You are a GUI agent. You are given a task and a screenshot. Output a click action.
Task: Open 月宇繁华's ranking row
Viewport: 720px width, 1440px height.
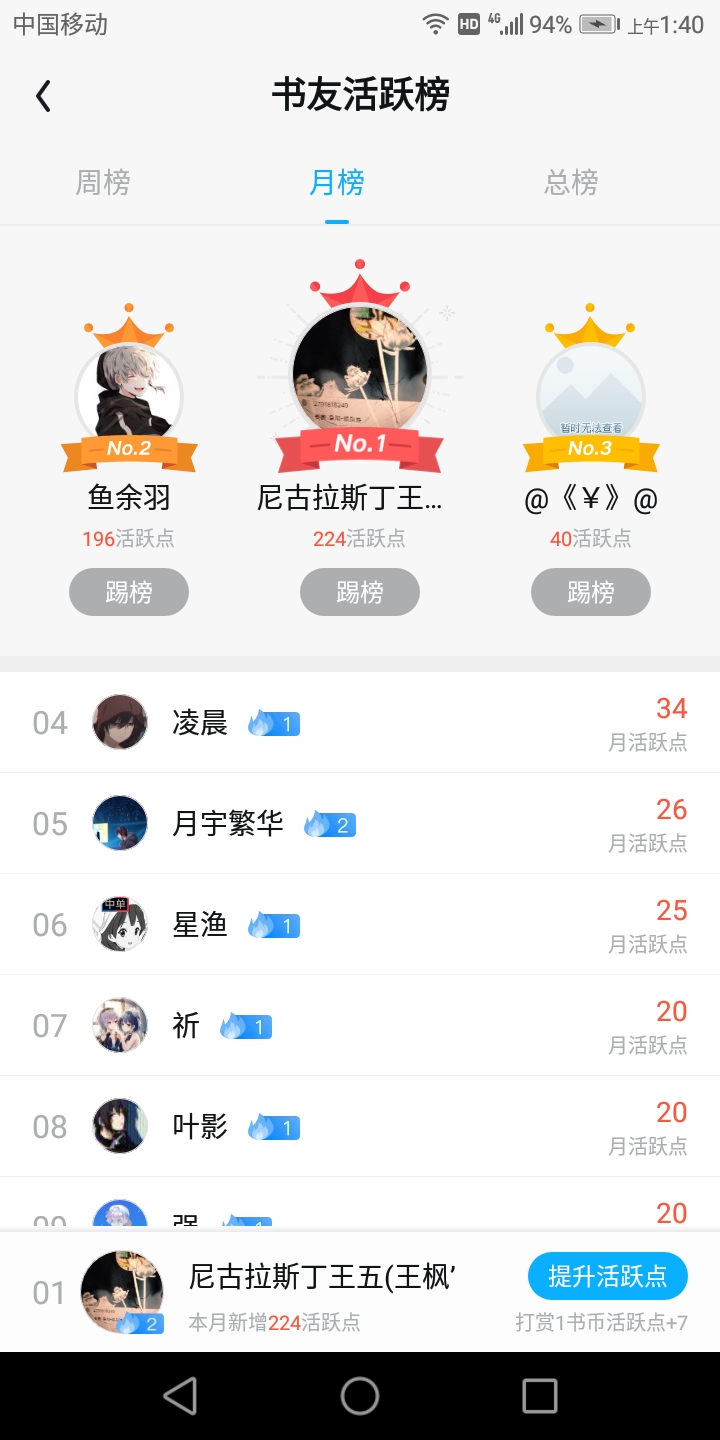pos(360,824)
